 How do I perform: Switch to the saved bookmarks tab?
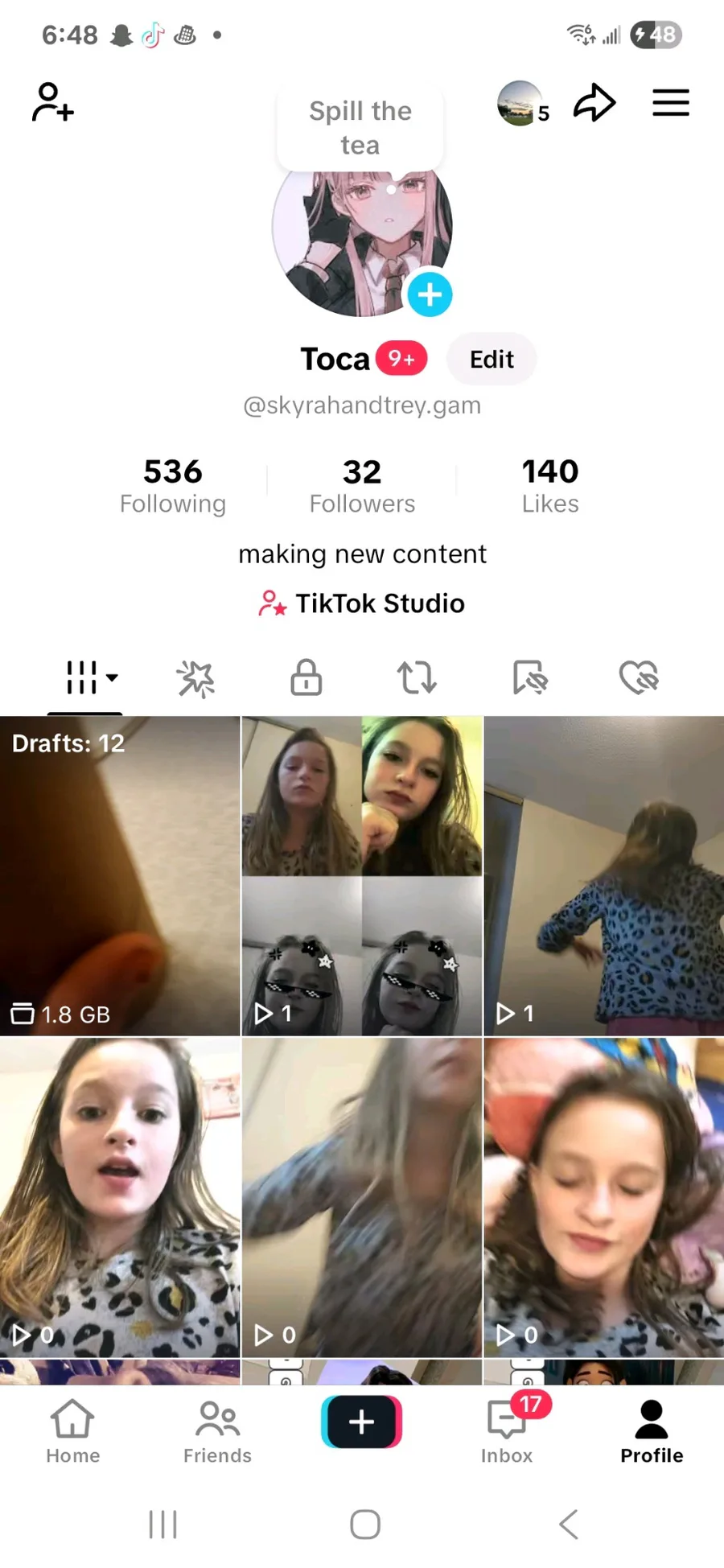click(x=529, y=677)
